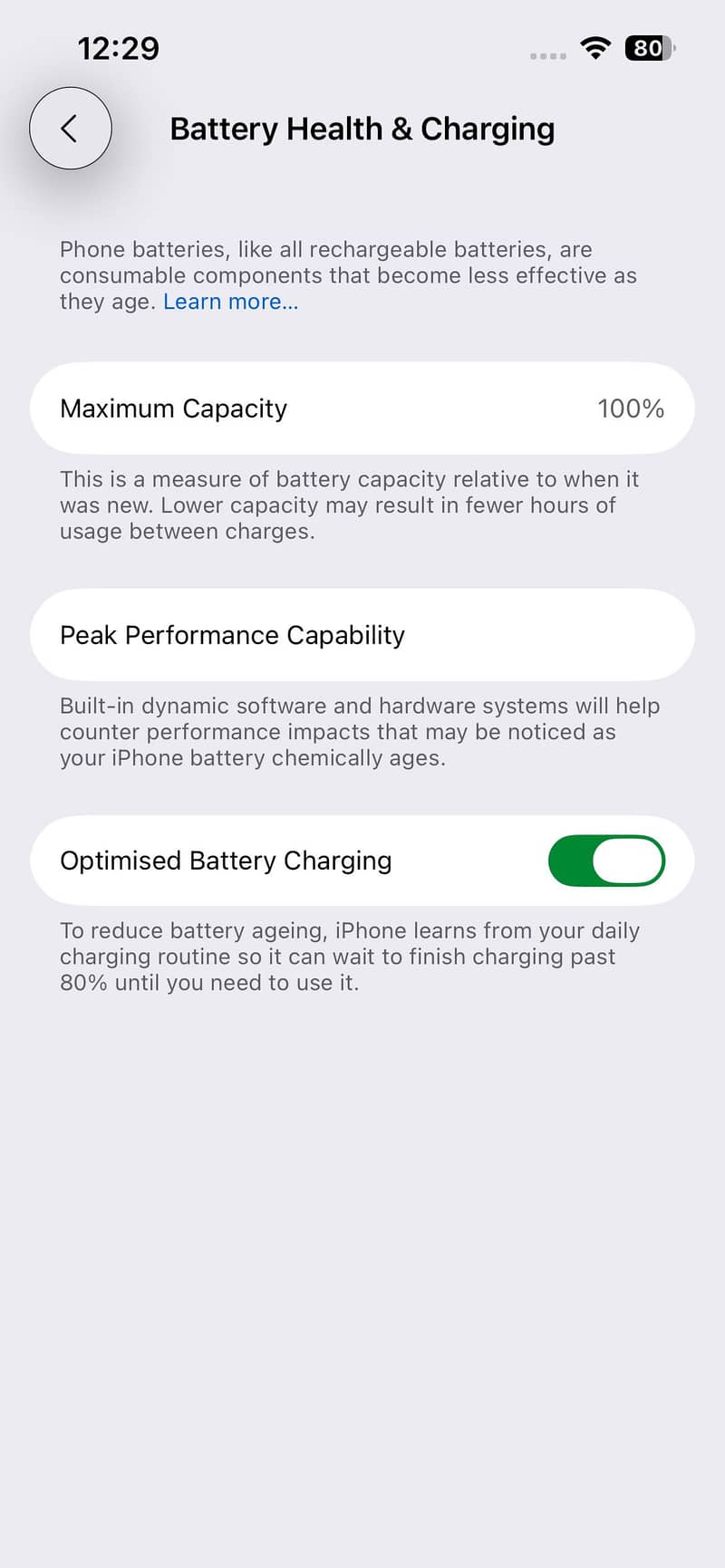Go back from Battery Health & Charging
The image size is (725, 1568).
tap(71, 129)
